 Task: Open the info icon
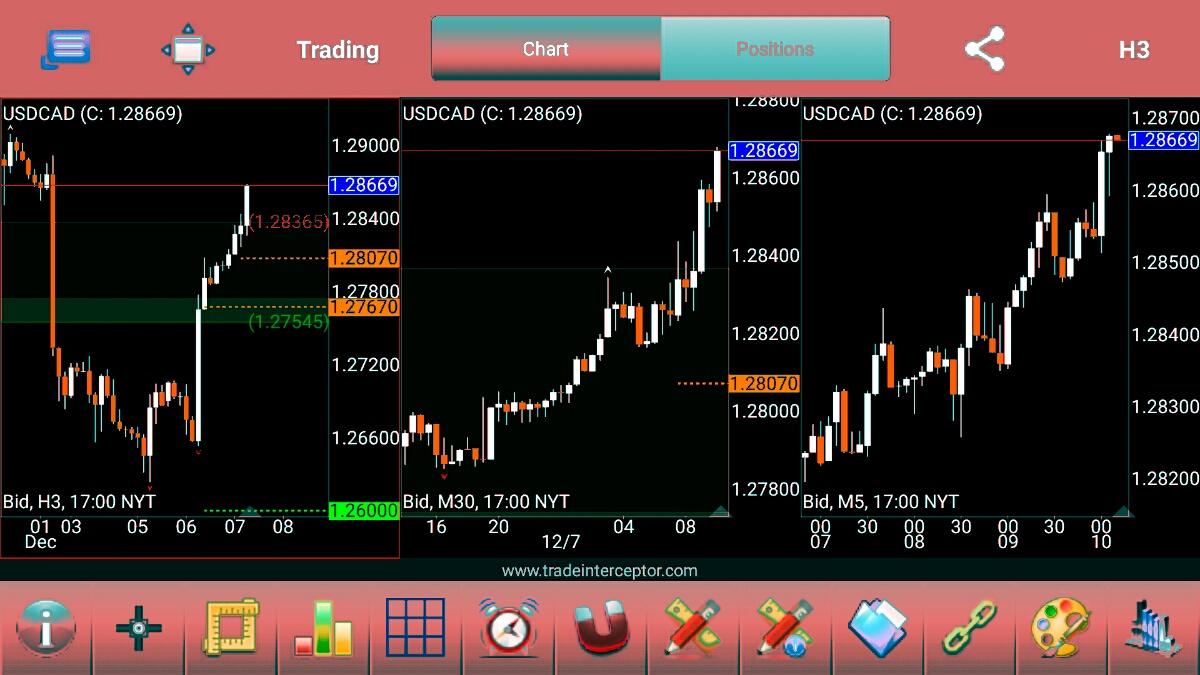tap(46, 629)
